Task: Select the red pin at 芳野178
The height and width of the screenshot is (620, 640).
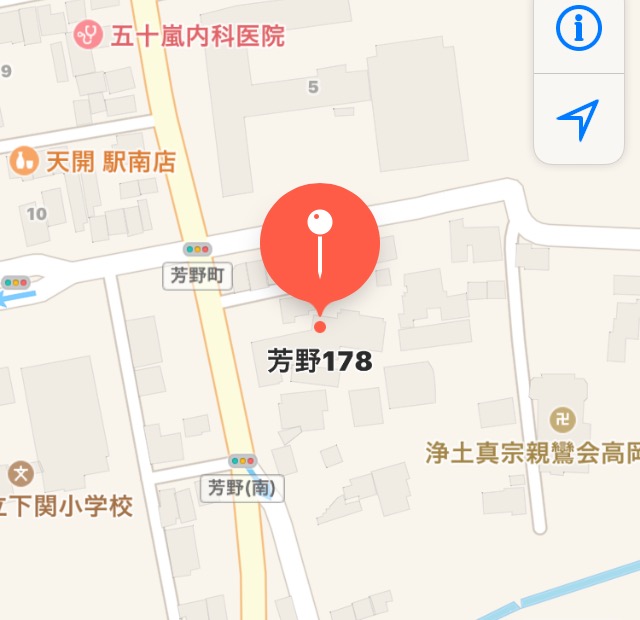Action: pos(319,244)
